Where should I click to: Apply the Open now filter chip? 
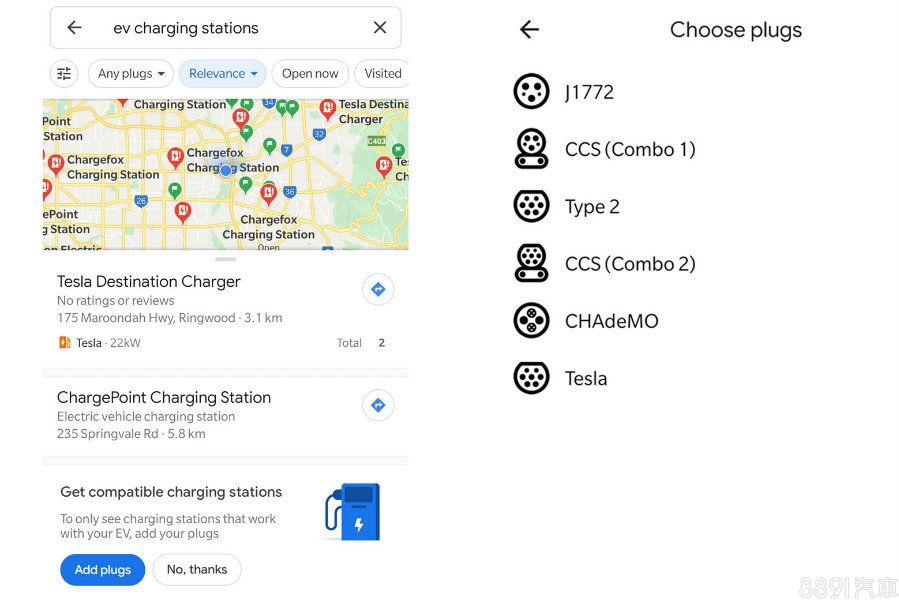pyautogui.click(x=310, y=73)
